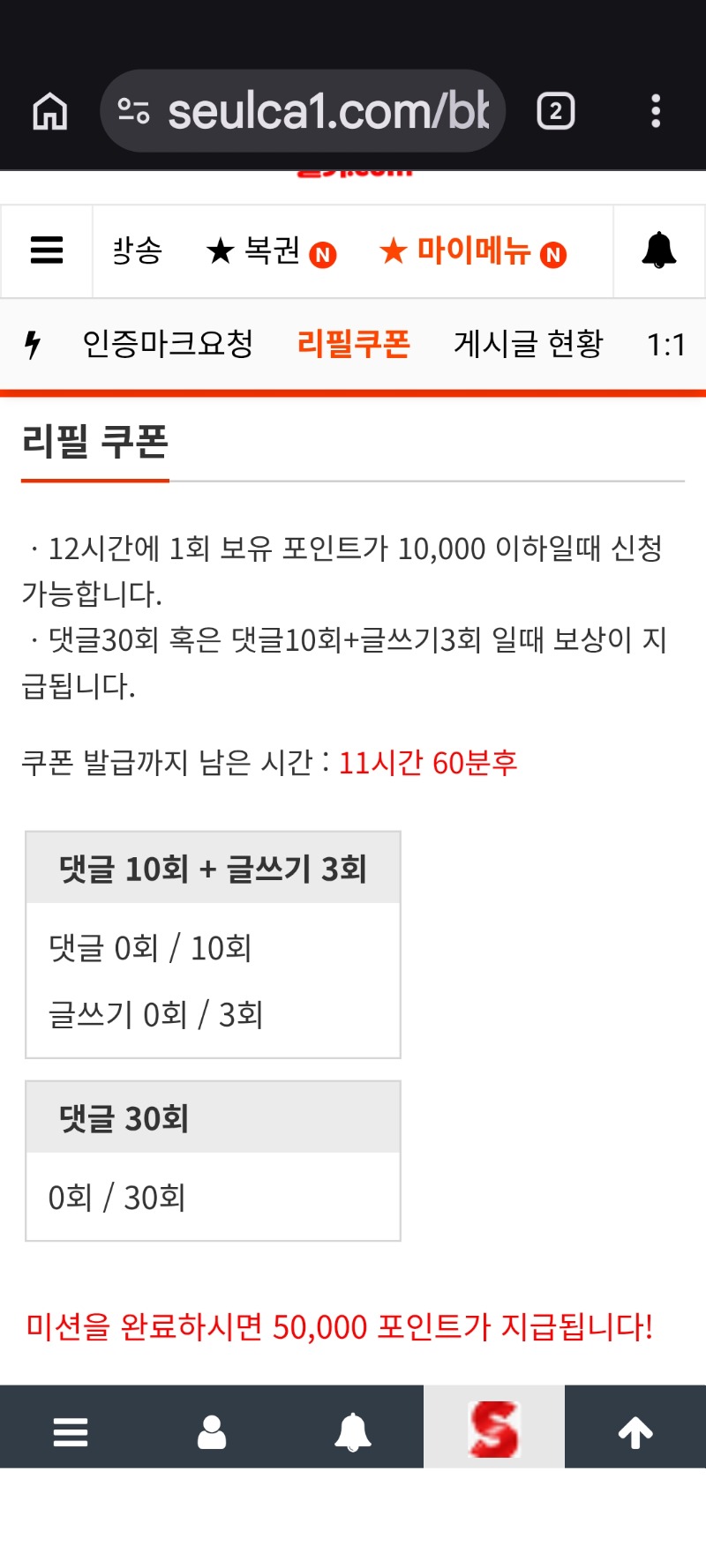Jump to top with the up arrow
The height and width of the screenshot is (1568, 706).
coord(635,1432)
